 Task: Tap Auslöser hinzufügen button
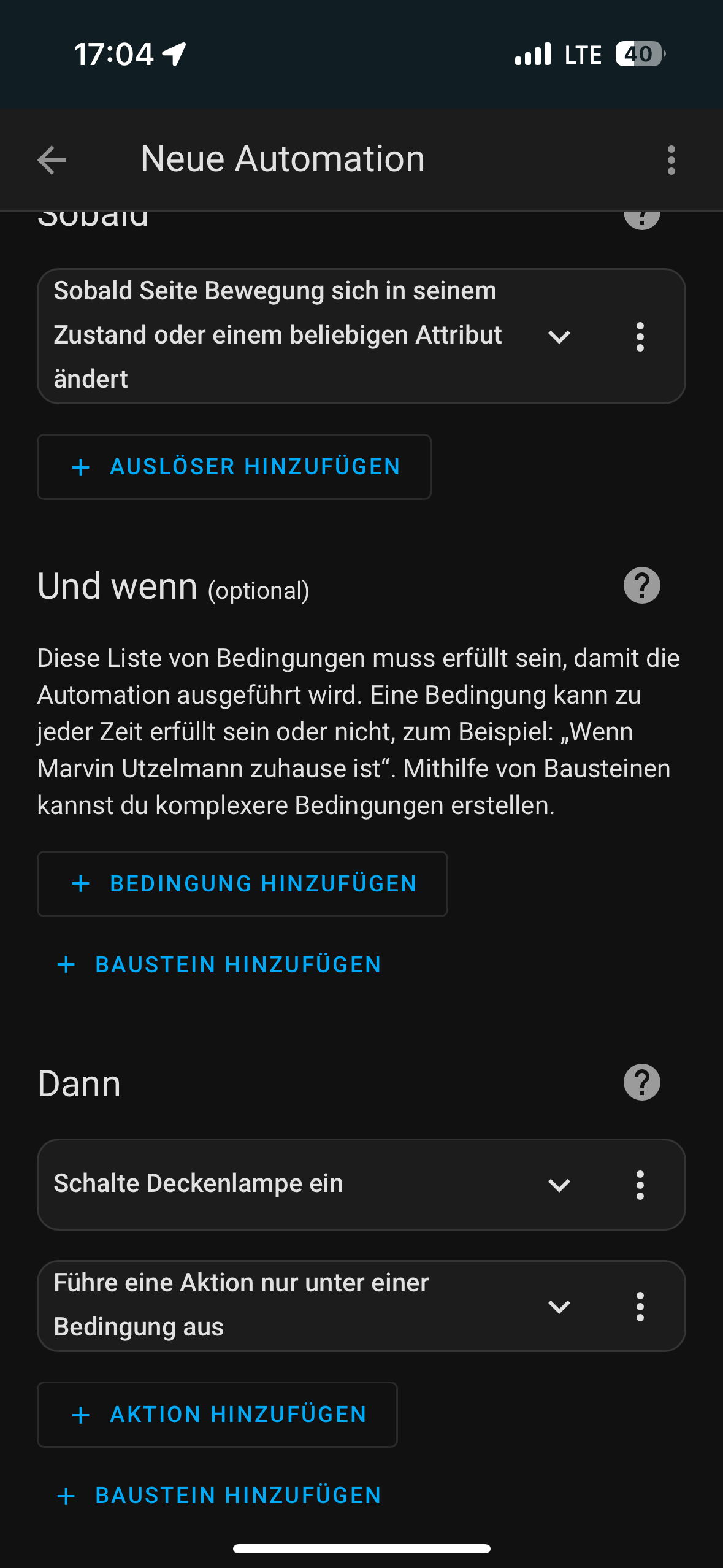coord(234,467)
